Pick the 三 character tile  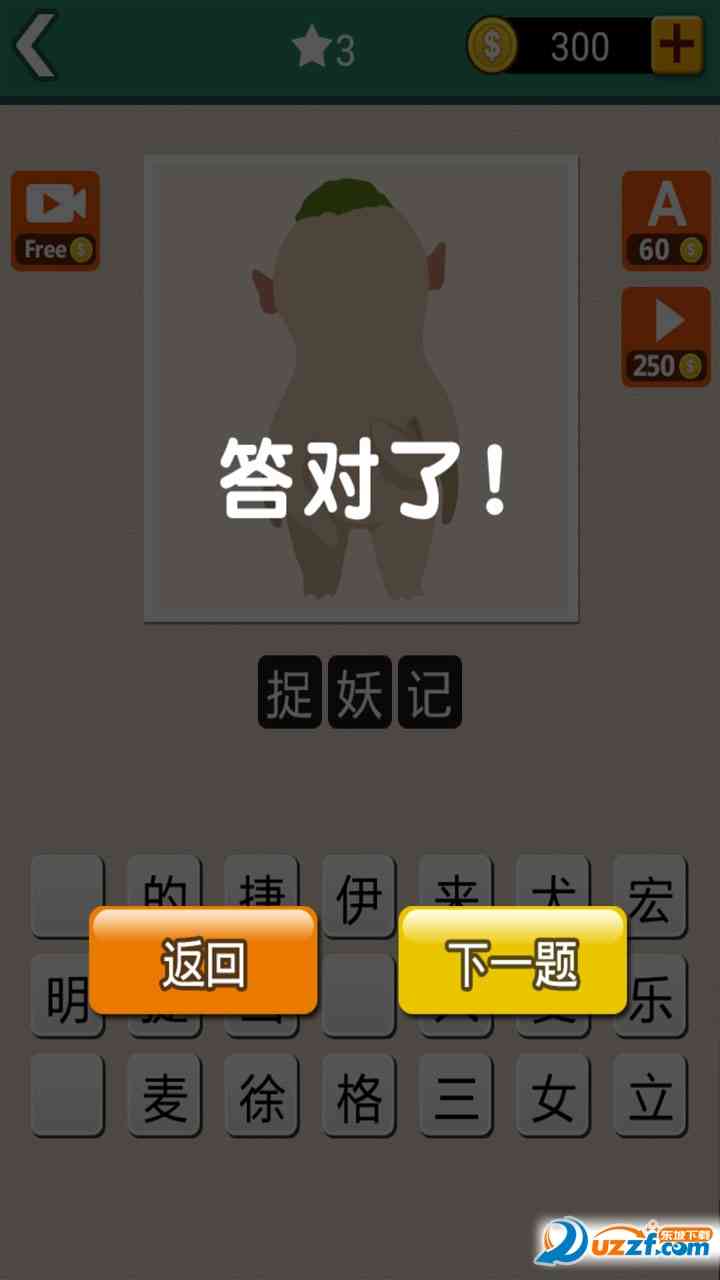456,1095
